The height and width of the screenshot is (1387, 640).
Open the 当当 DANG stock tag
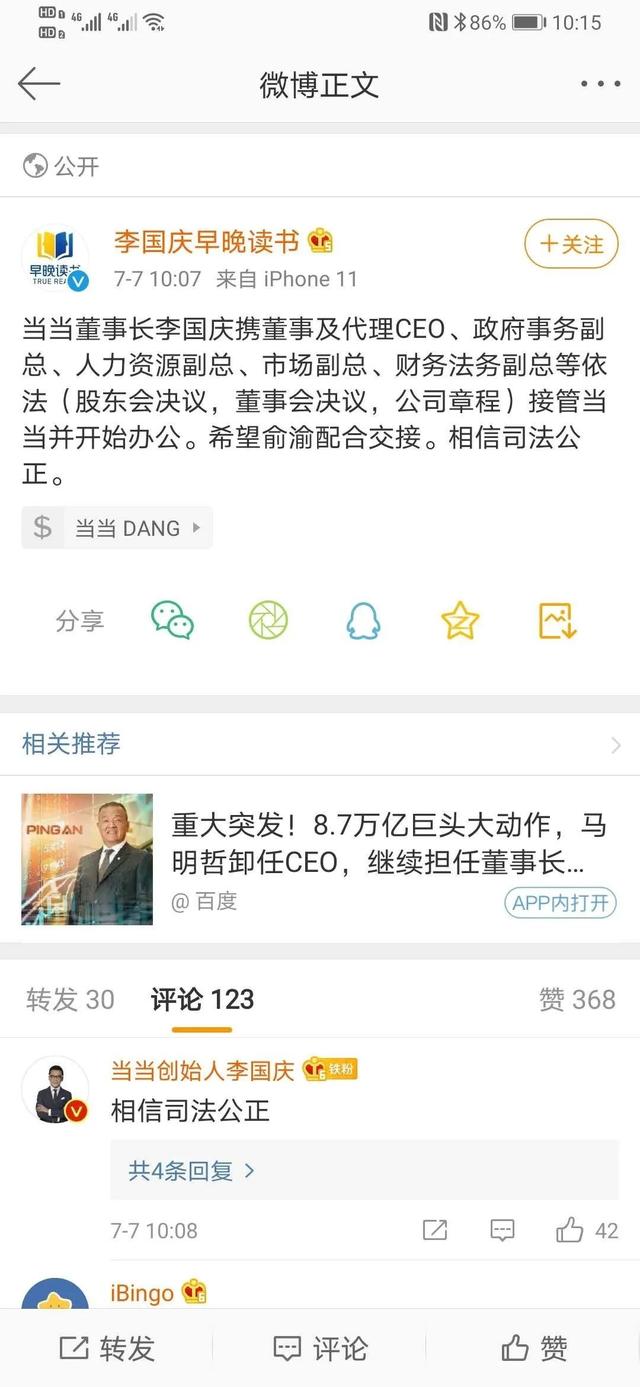pyautogui.click(x=117, y=528)
